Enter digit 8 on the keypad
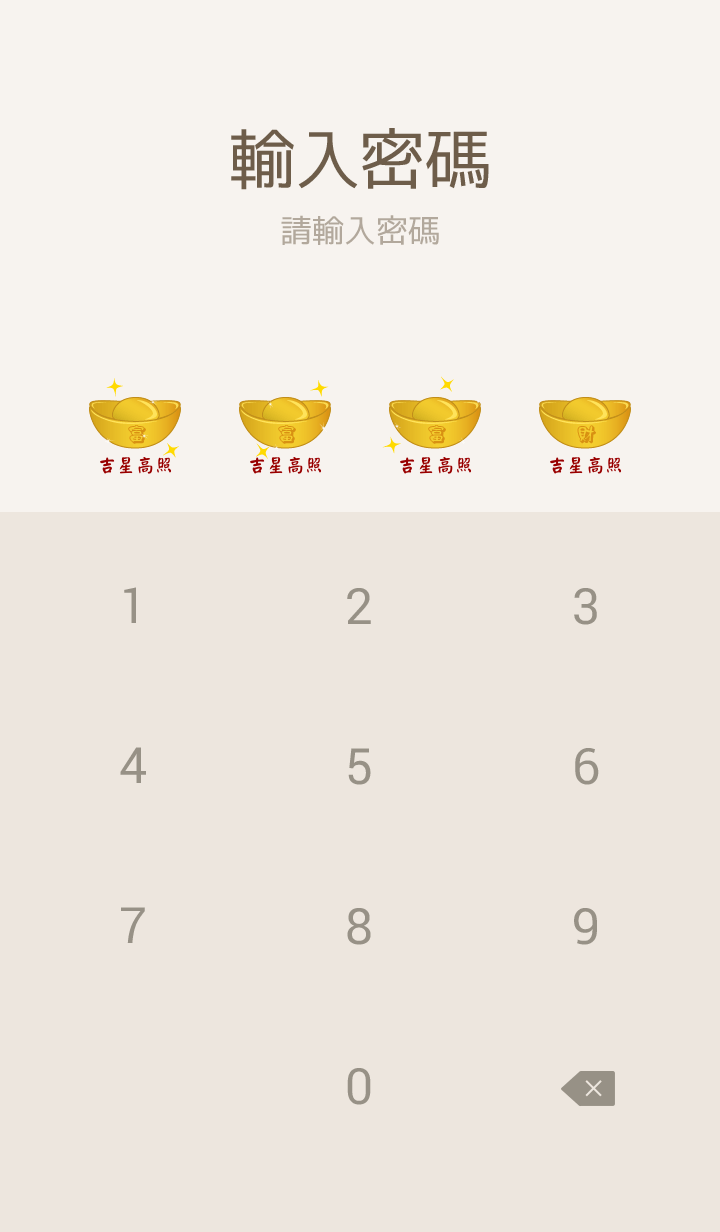 pos(359,927)
